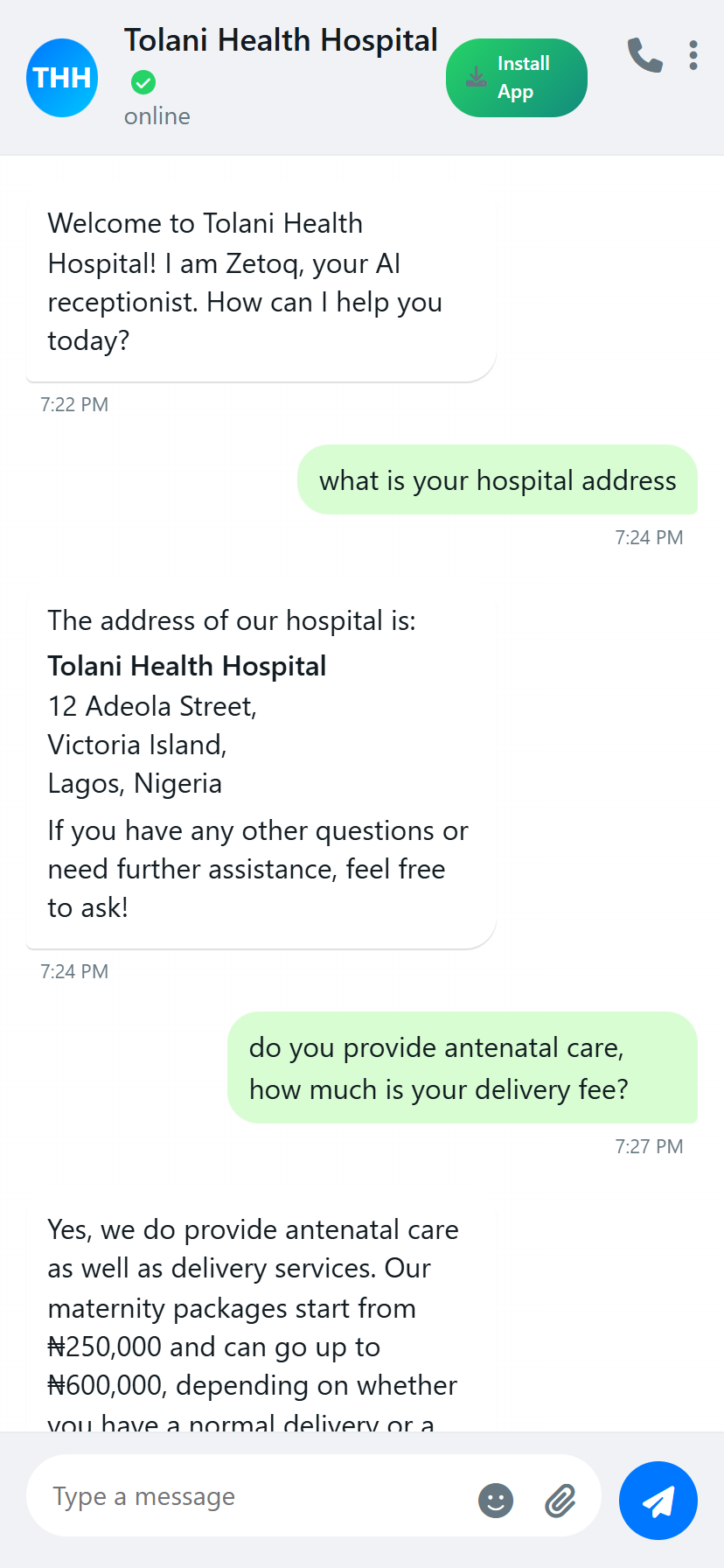Open the three-dot overflow menu
Screen dimensions: 724x1568
coord(693,55)
